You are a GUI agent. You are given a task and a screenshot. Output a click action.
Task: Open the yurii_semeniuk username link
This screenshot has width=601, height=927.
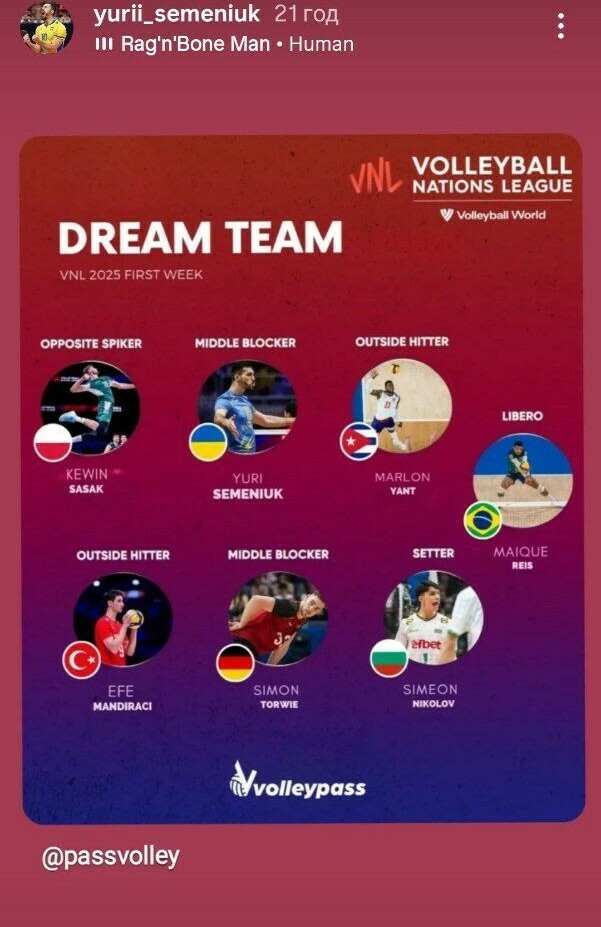coord(176,14)
